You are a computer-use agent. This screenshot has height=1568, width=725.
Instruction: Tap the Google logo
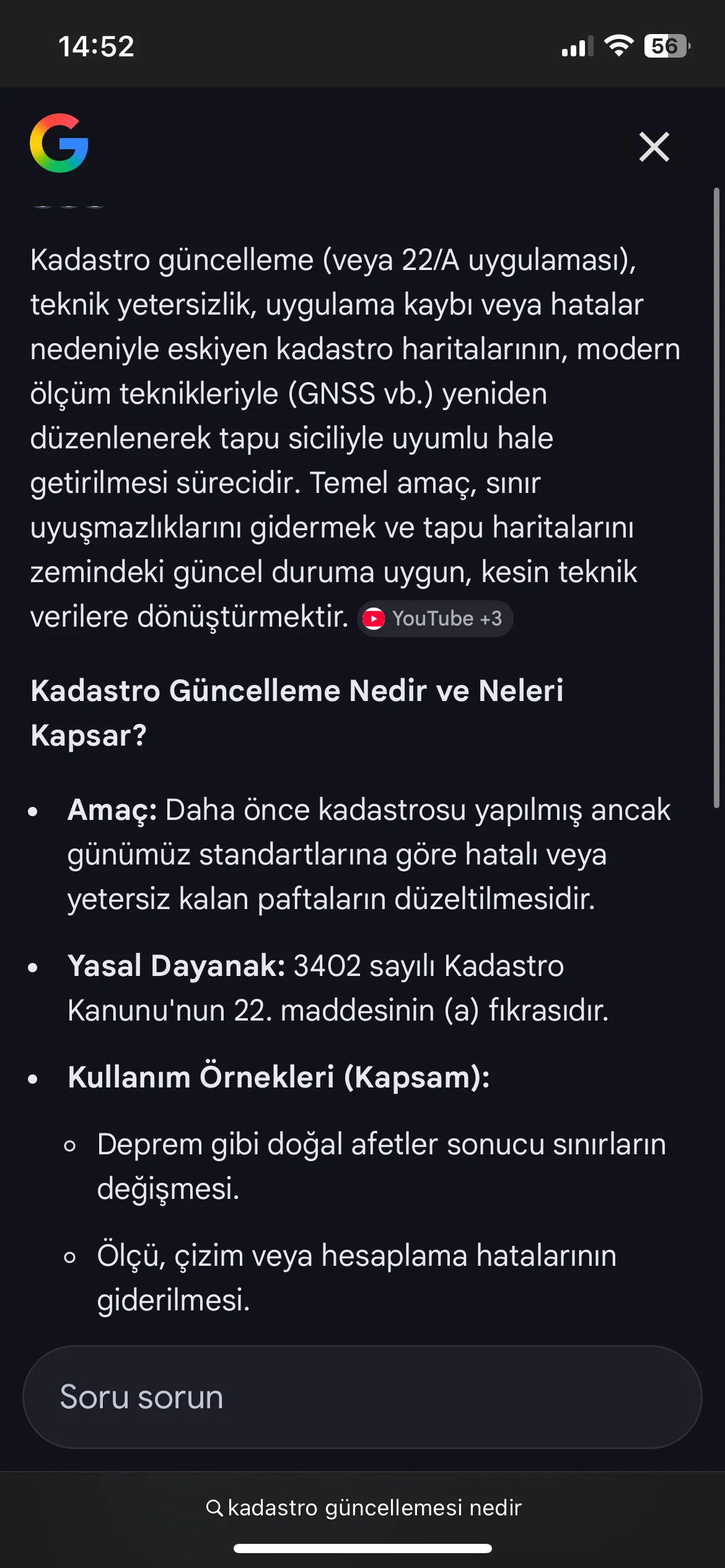coord(59,143)
